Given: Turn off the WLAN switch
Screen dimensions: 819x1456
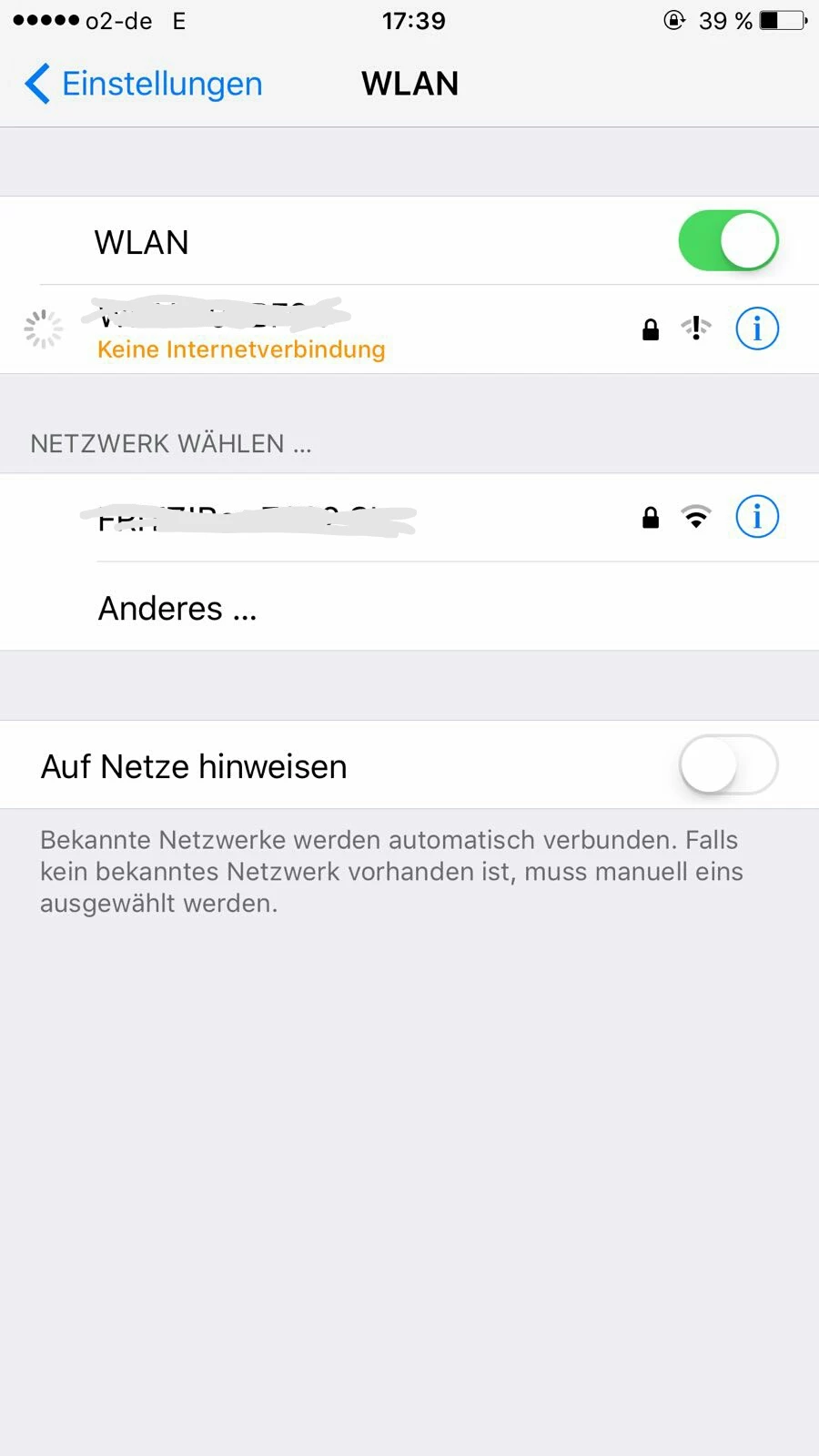Looking at the screenshot, I should [728, 241].
